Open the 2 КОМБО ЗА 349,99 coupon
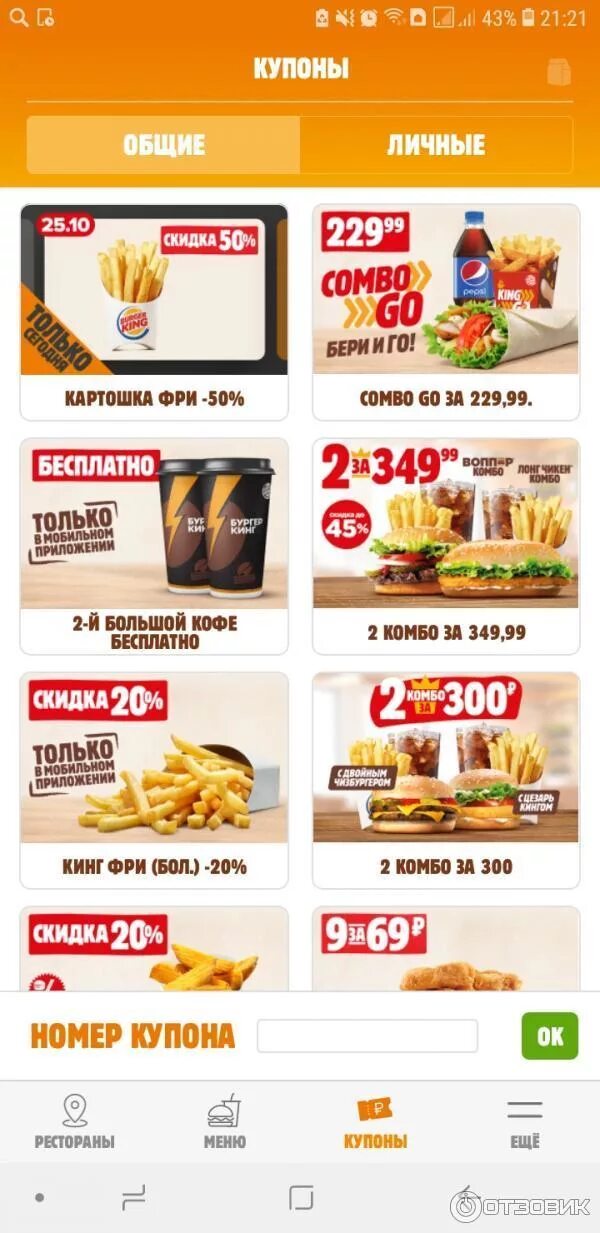The width and height of the screenshot is (600, 1233). coord(446,546)
